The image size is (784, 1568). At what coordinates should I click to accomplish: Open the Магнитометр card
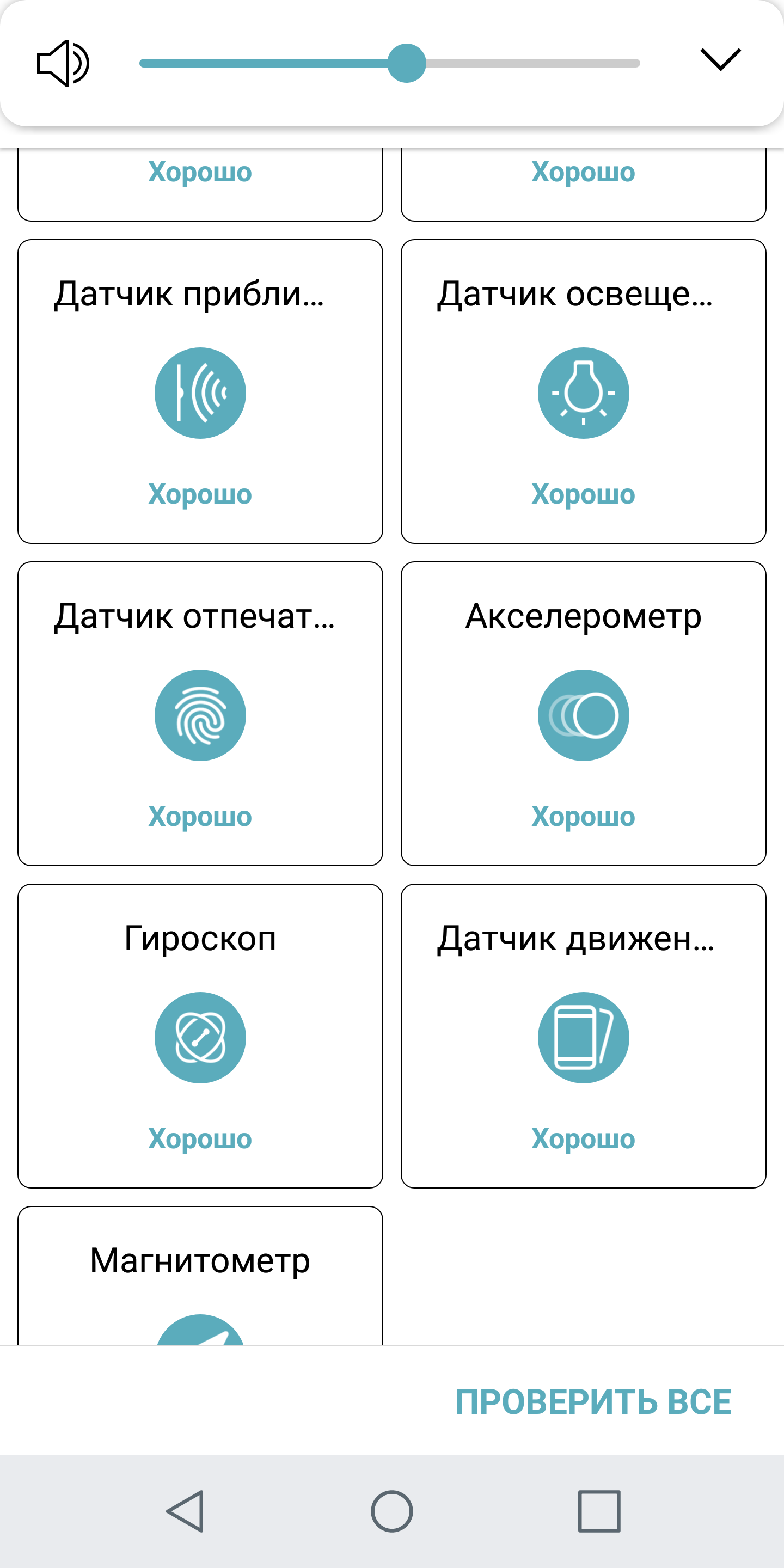point(200,1275)
